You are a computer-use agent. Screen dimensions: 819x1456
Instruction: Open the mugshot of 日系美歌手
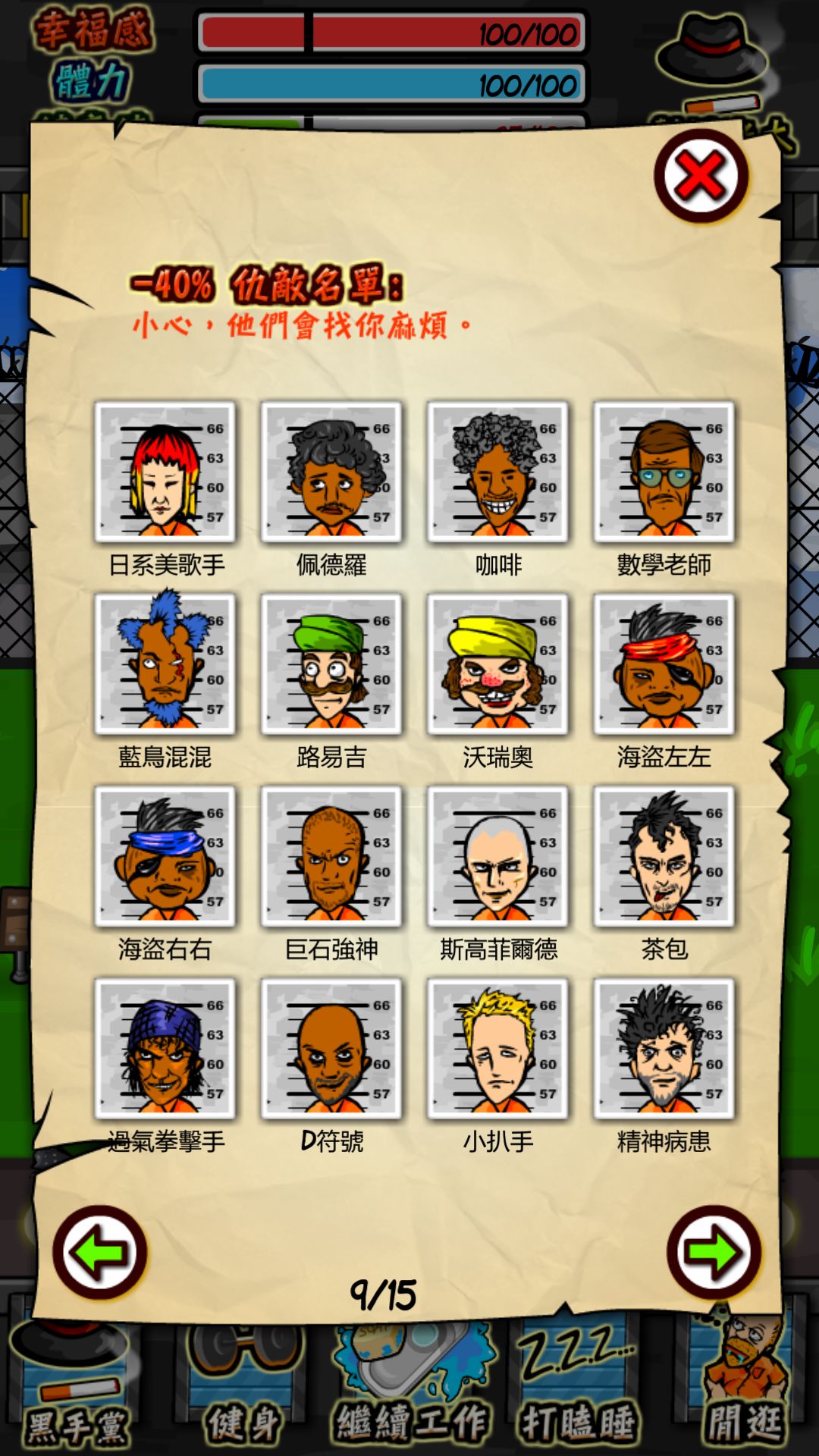(x=165, y=472)
